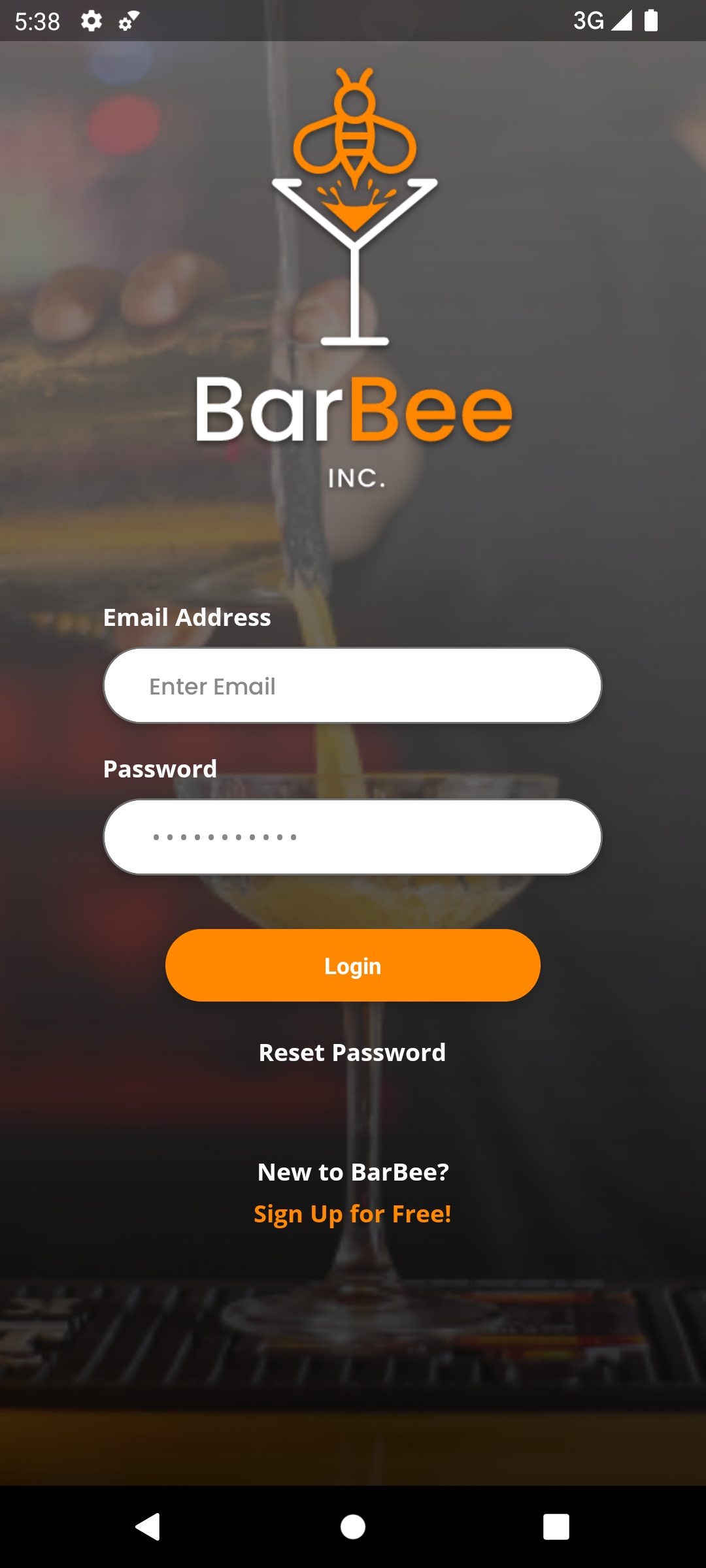Go back using the system back button
The width and height of the screenshot is (706, 1568).
(148, 1527)
